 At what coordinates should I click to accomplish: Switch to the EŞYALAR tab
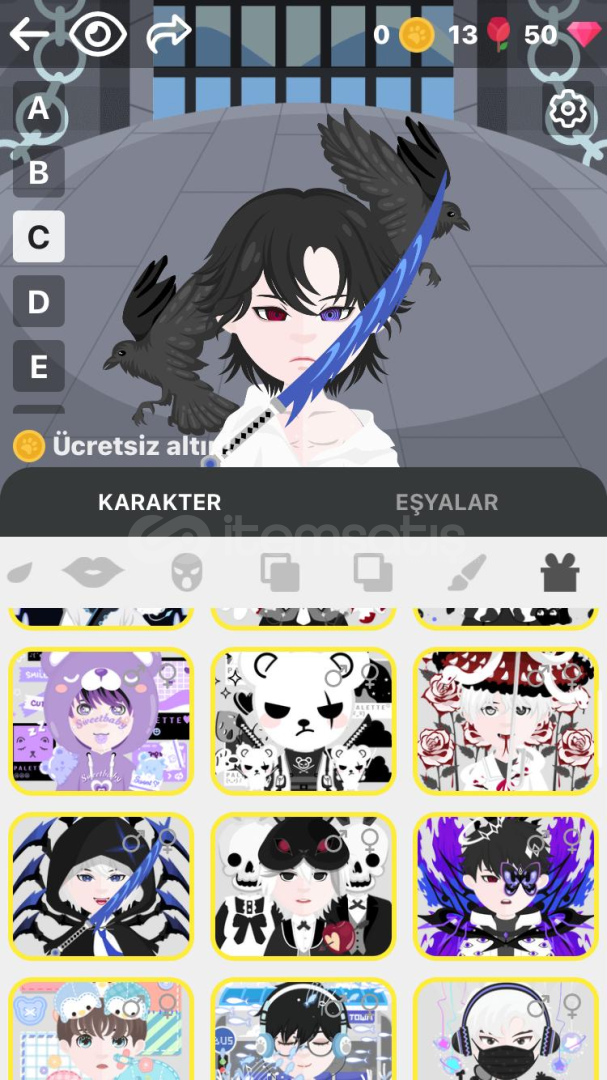(x=446, y=502)
